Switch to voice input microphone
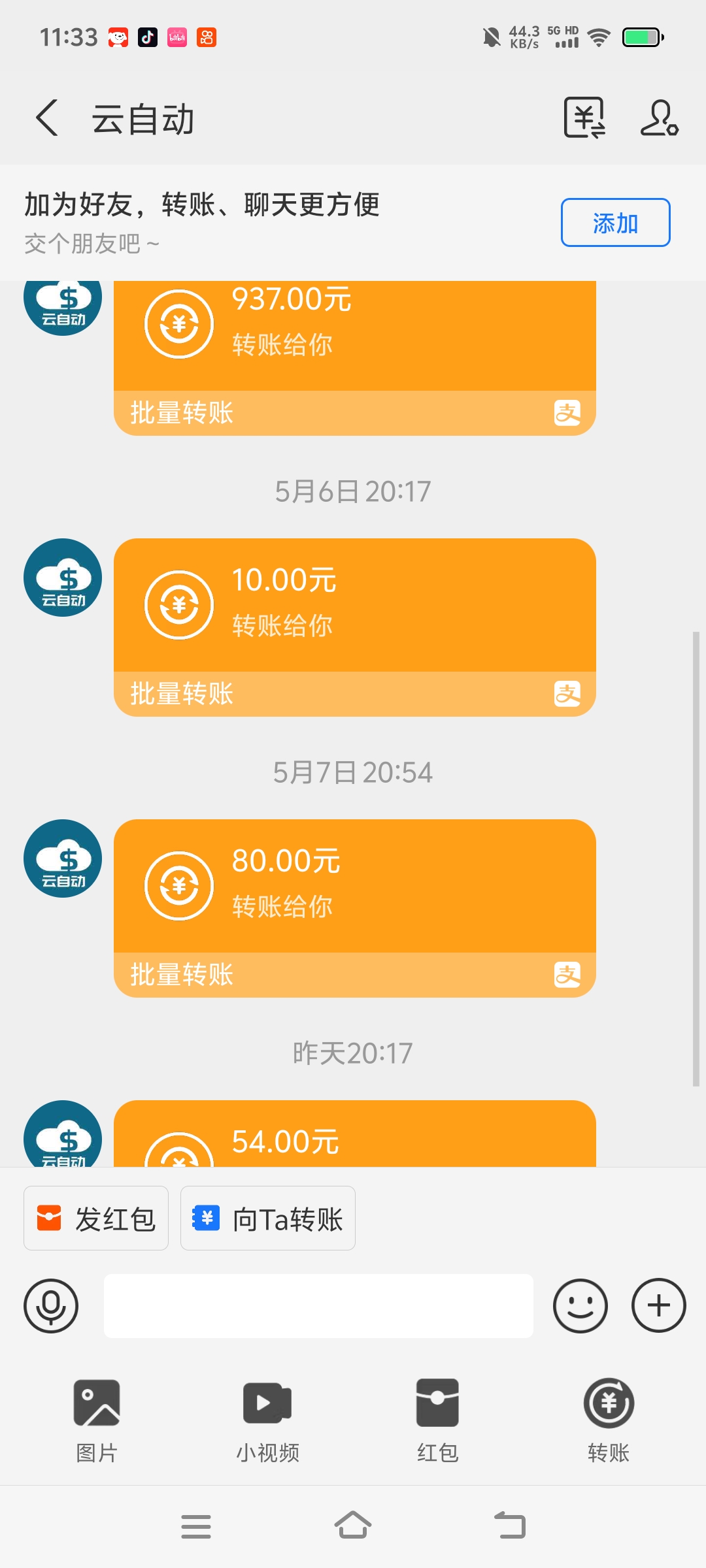 point(51,1306)
